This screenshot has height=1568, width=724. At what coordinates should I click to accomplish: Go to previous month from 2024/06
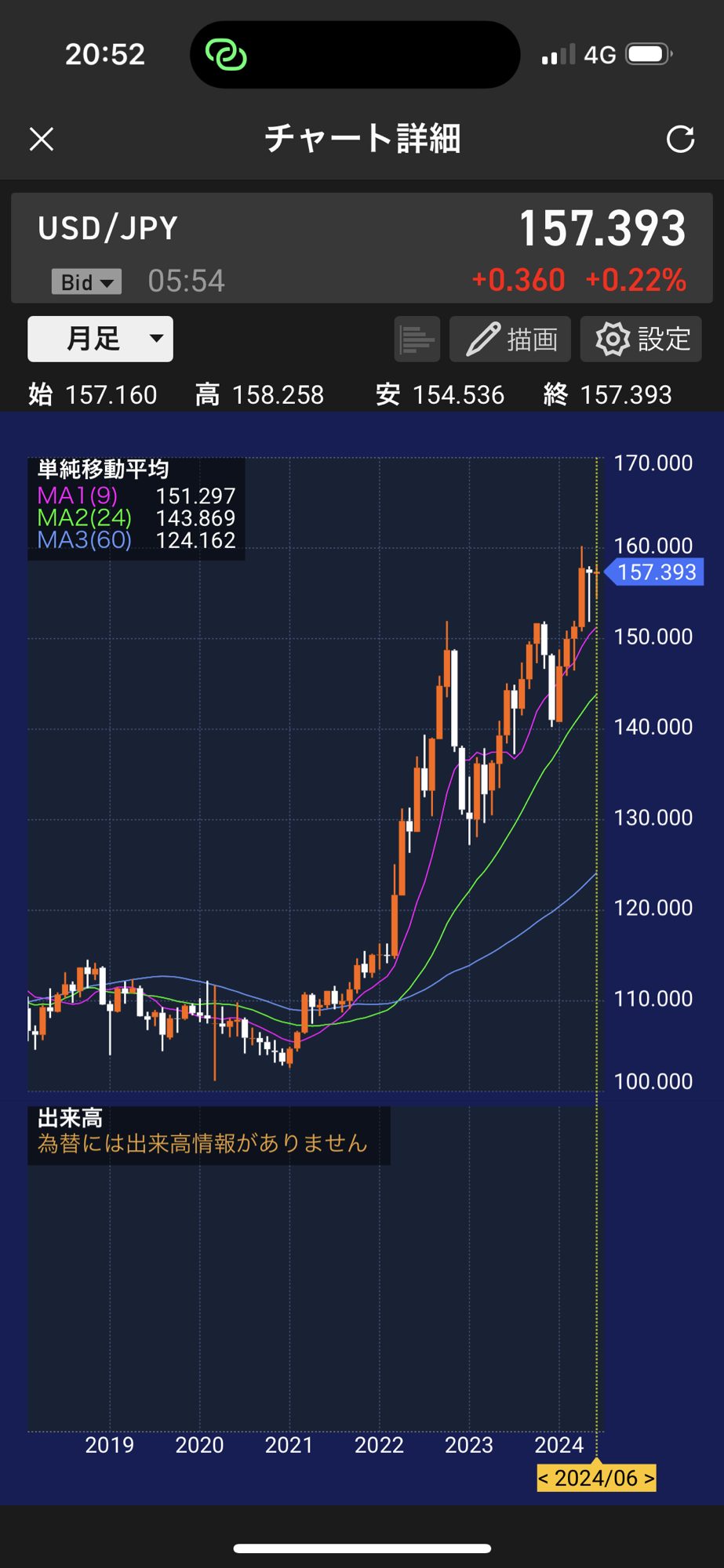coord(544,1479)
